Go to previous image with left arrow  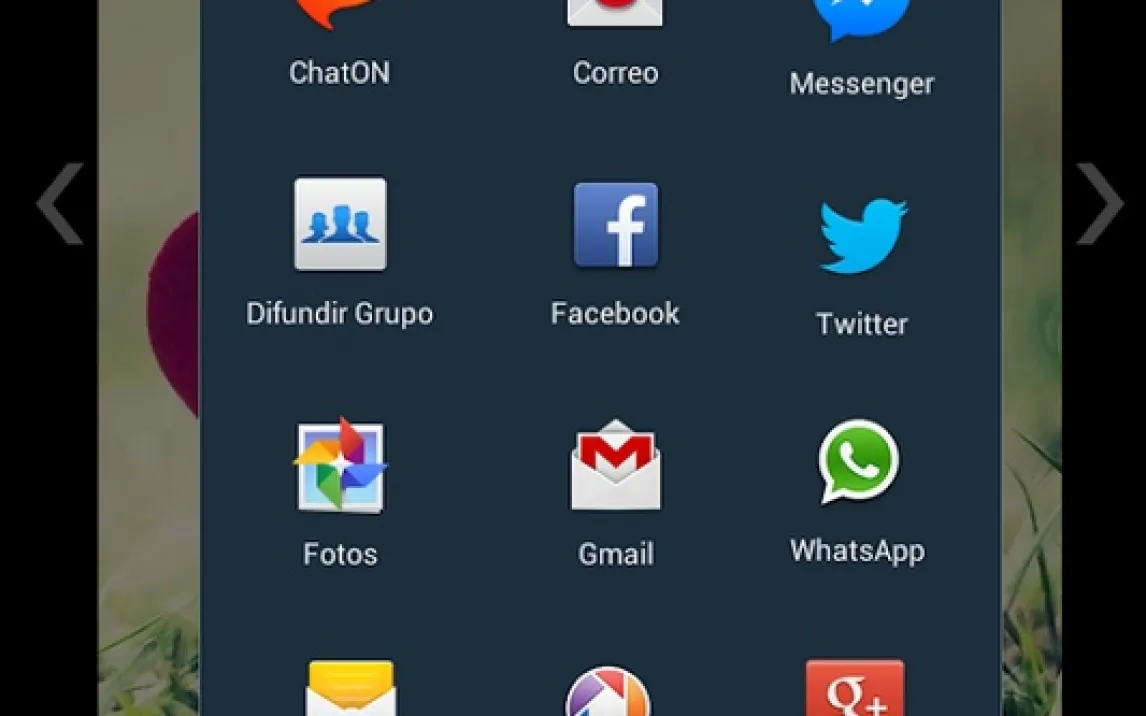[x=60, y=204]
